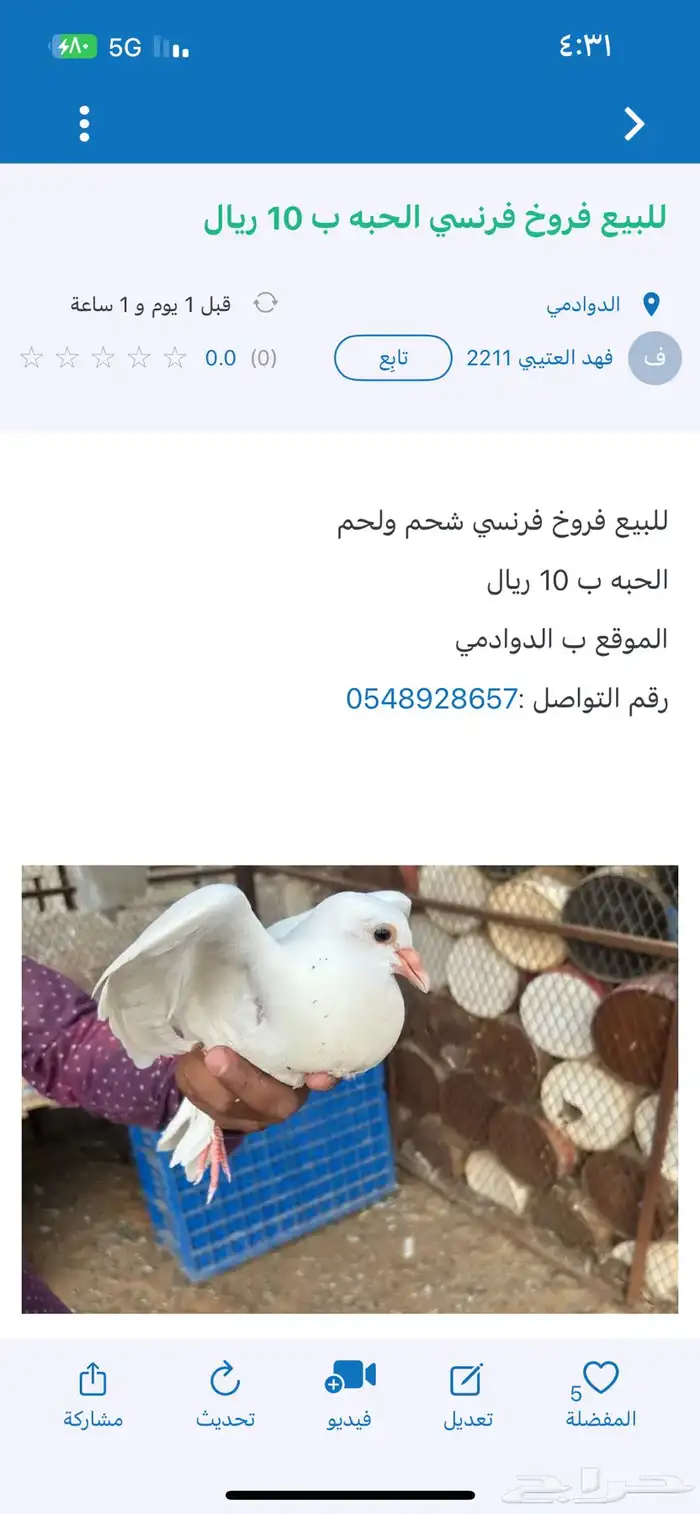Open the white pigeon photo
Image resolution: width=700 pixels, height=1514 pixels.
pos(350,1088)
